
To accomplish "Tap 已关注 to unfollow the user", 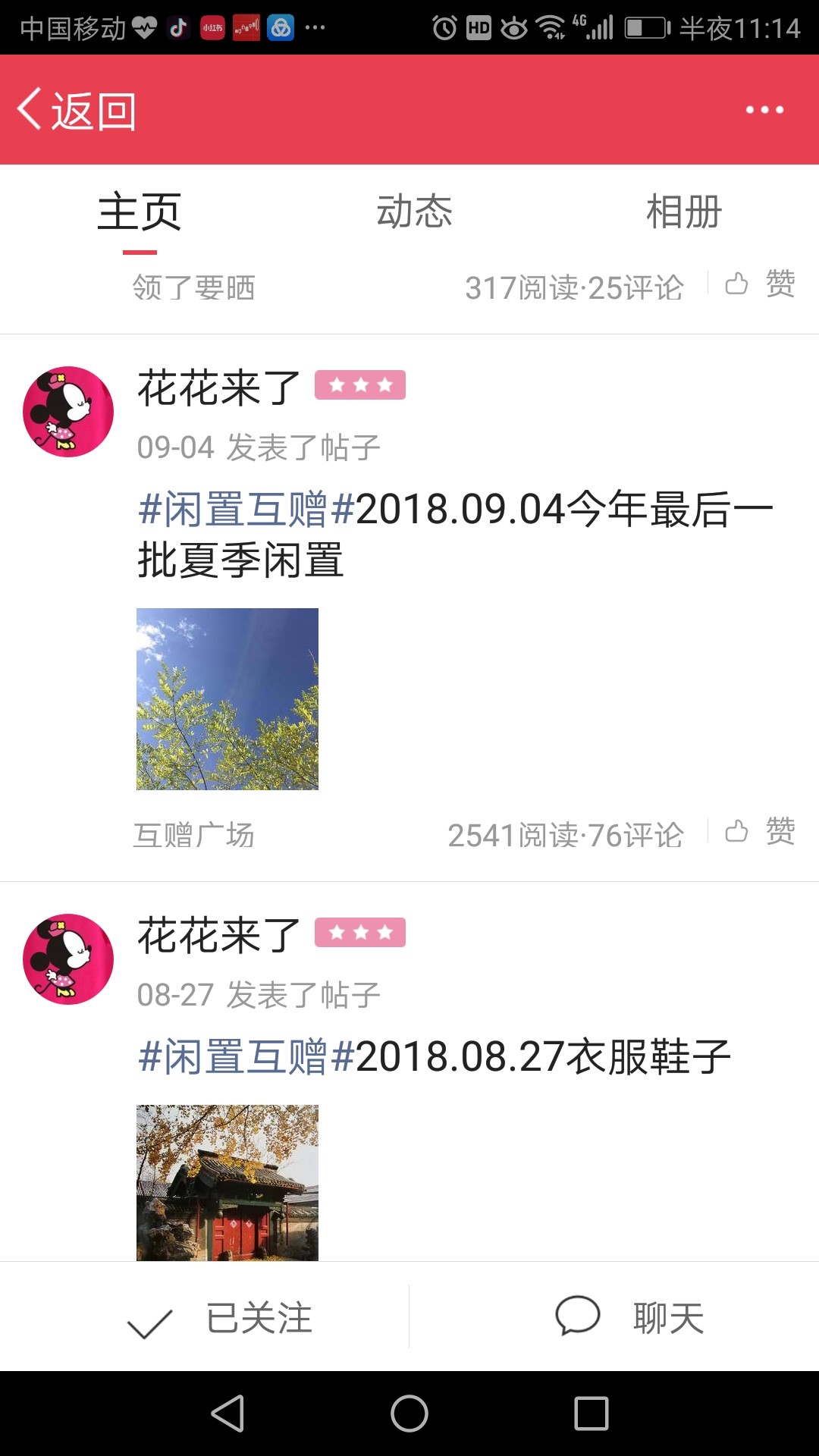I will pos(220,1318).
